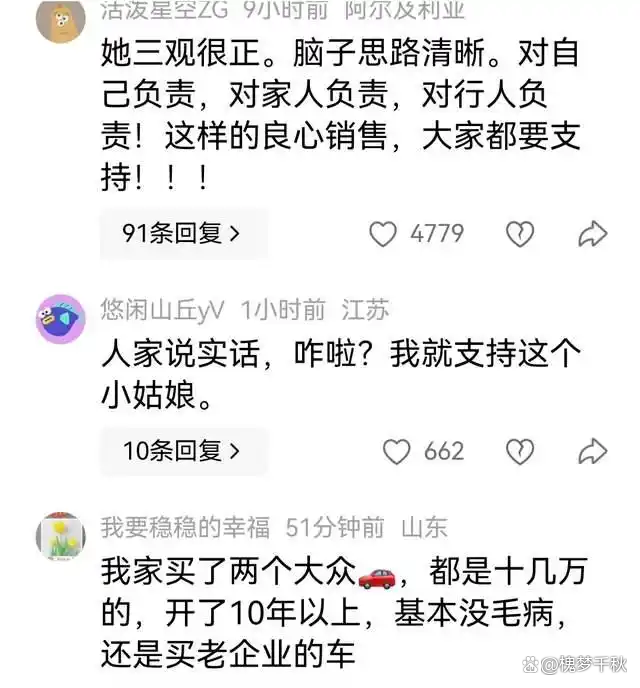Open 悠闲山丘yV's profile avatar
Screen dimensions: 640x688
60,319
